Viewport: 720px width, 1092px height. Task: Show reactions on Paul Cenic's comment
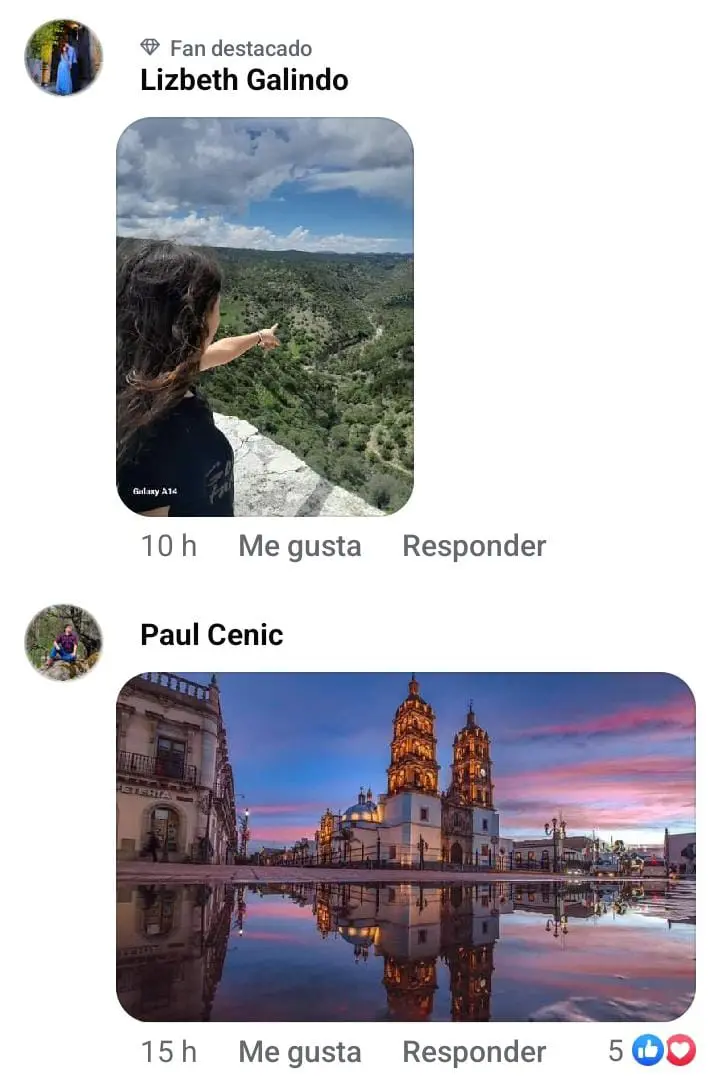tap(652, 1051)
